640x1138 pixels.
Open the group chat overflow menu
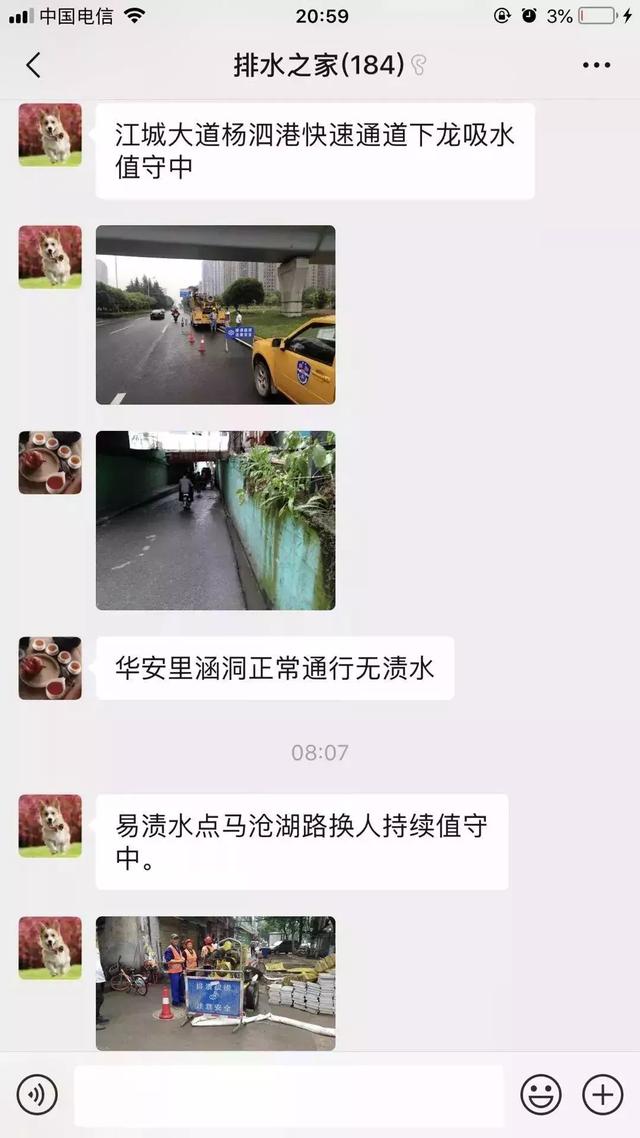pyautogui.click(x=596, y=66)
